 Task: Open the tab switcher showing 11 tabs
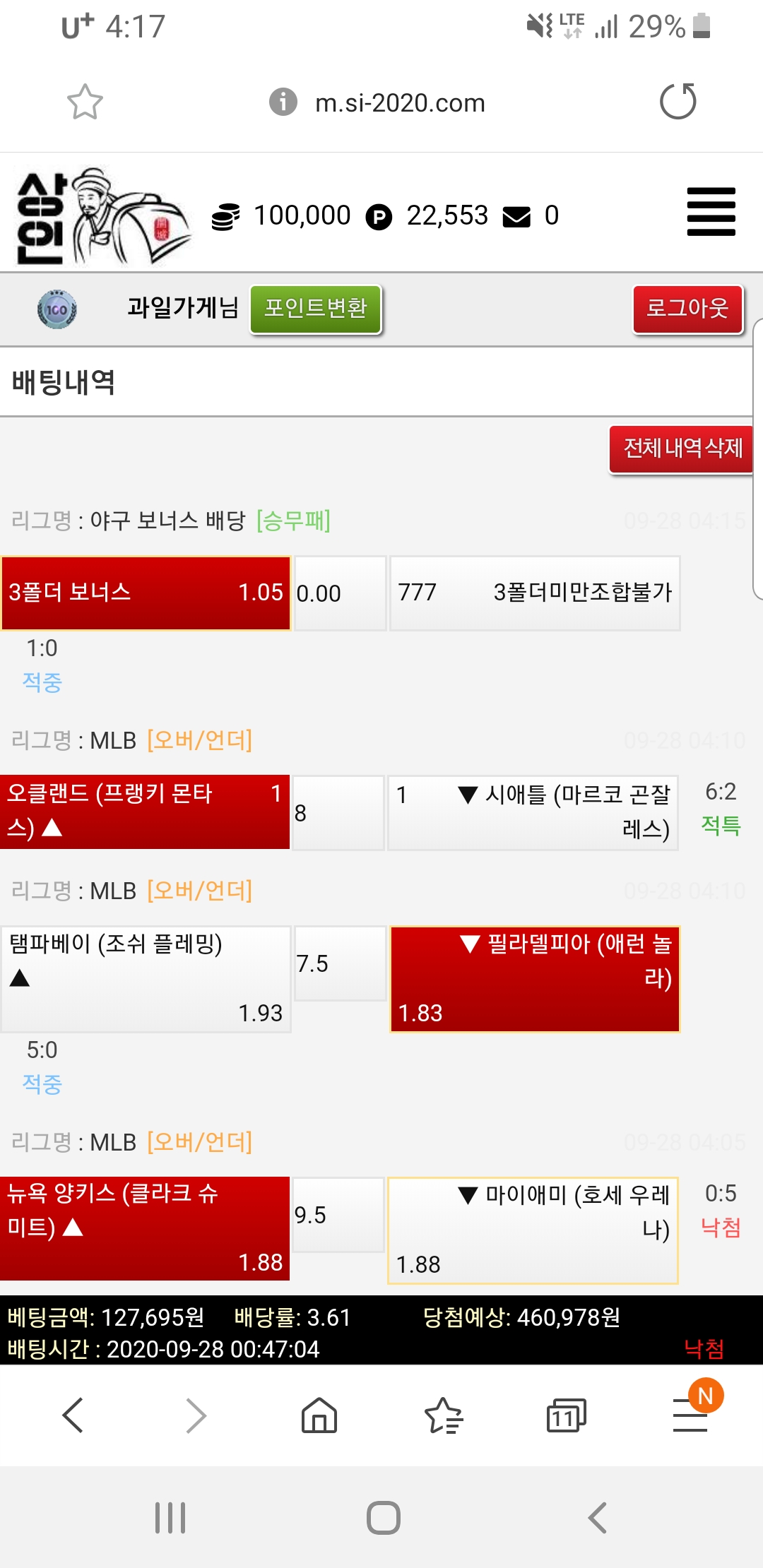[566, 1415]
